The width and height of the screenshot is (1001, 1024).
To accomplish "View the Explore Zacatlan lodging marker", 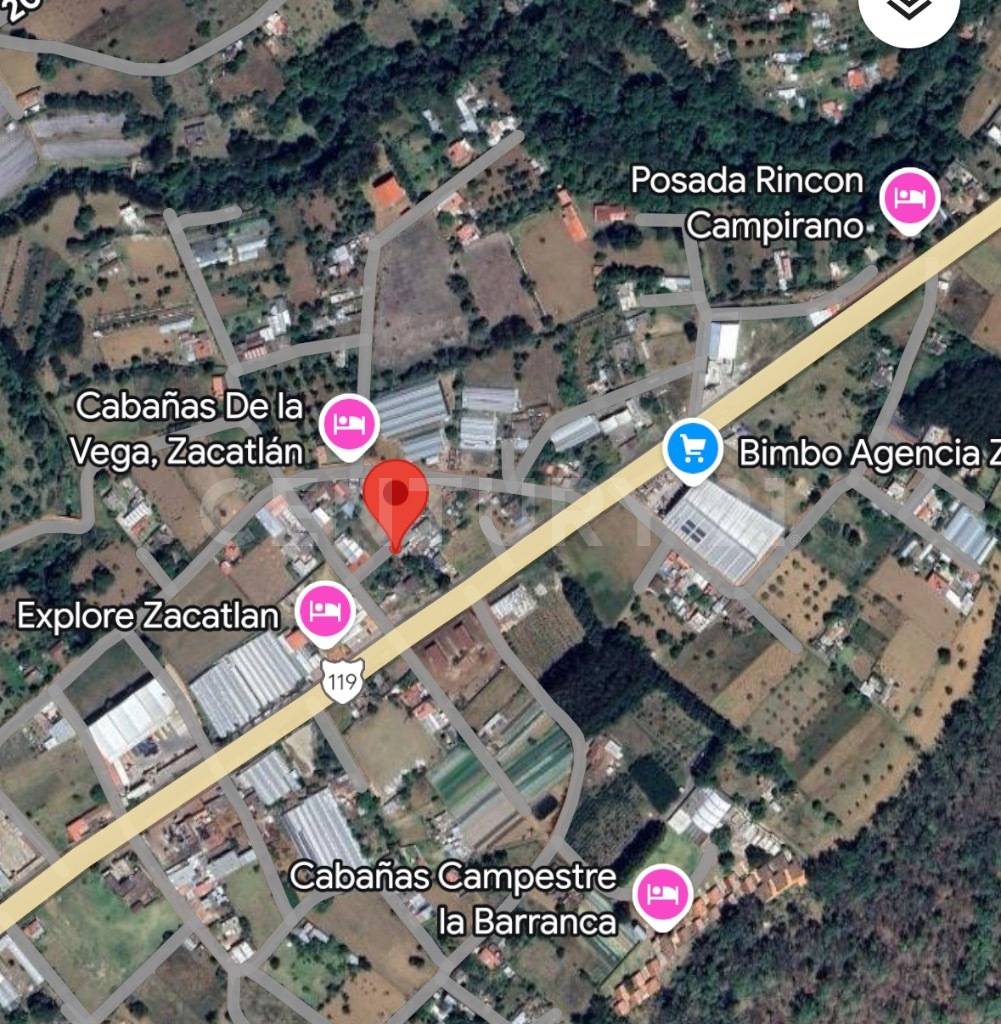I will [324, 611].
